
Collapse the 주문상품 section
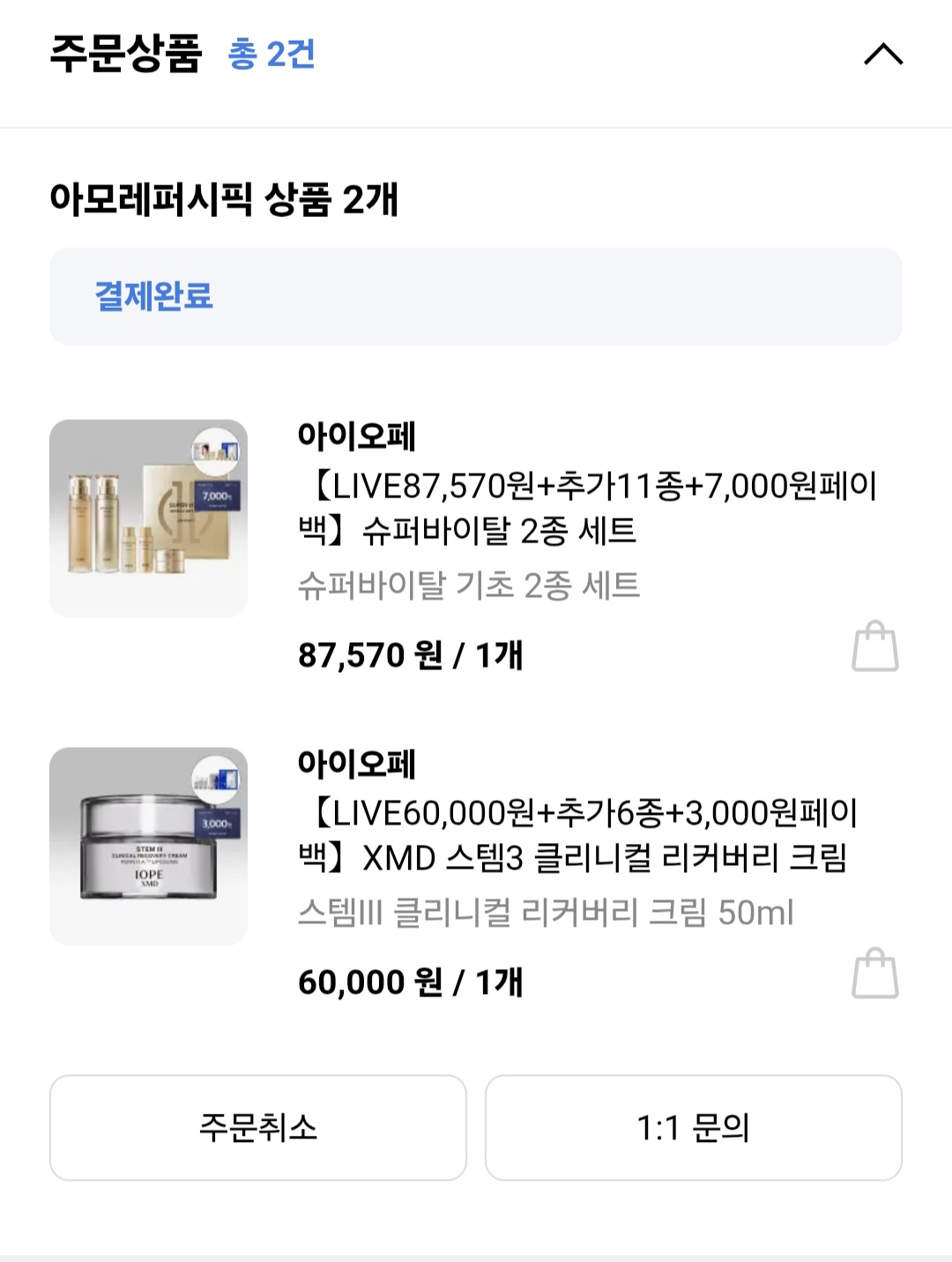point(883,55)
